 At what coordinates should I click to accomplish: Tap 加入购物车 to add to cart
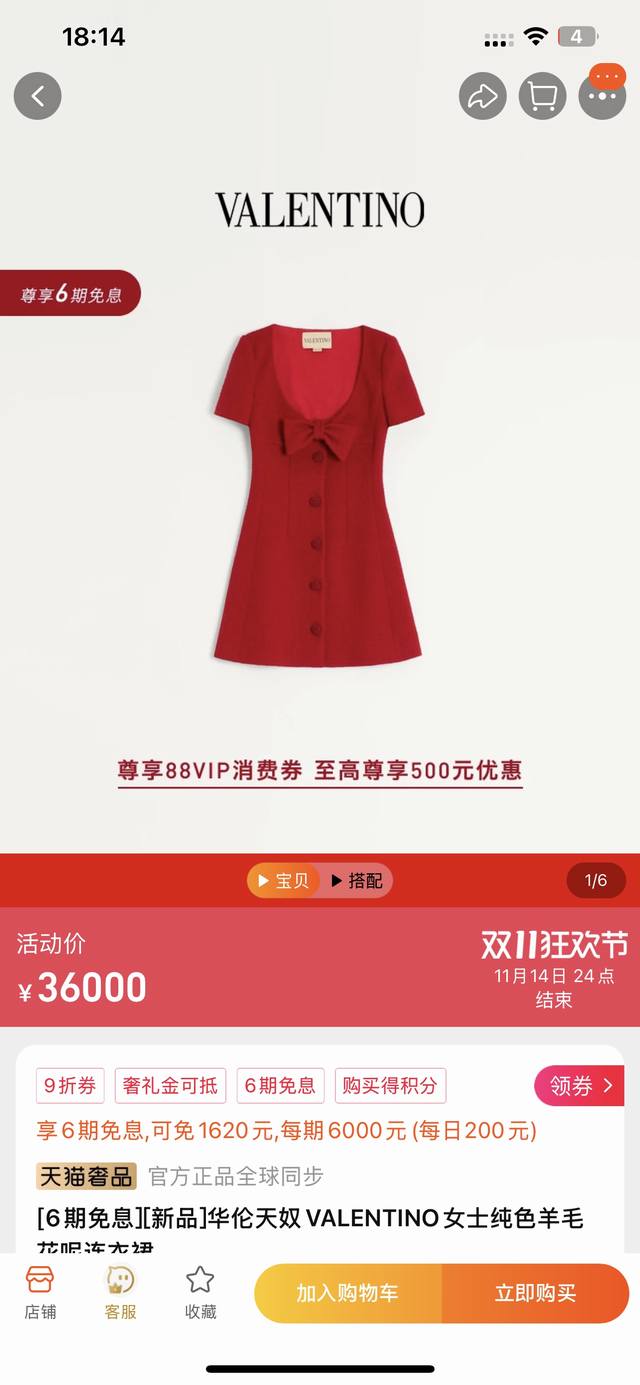tap(347, 1293)
